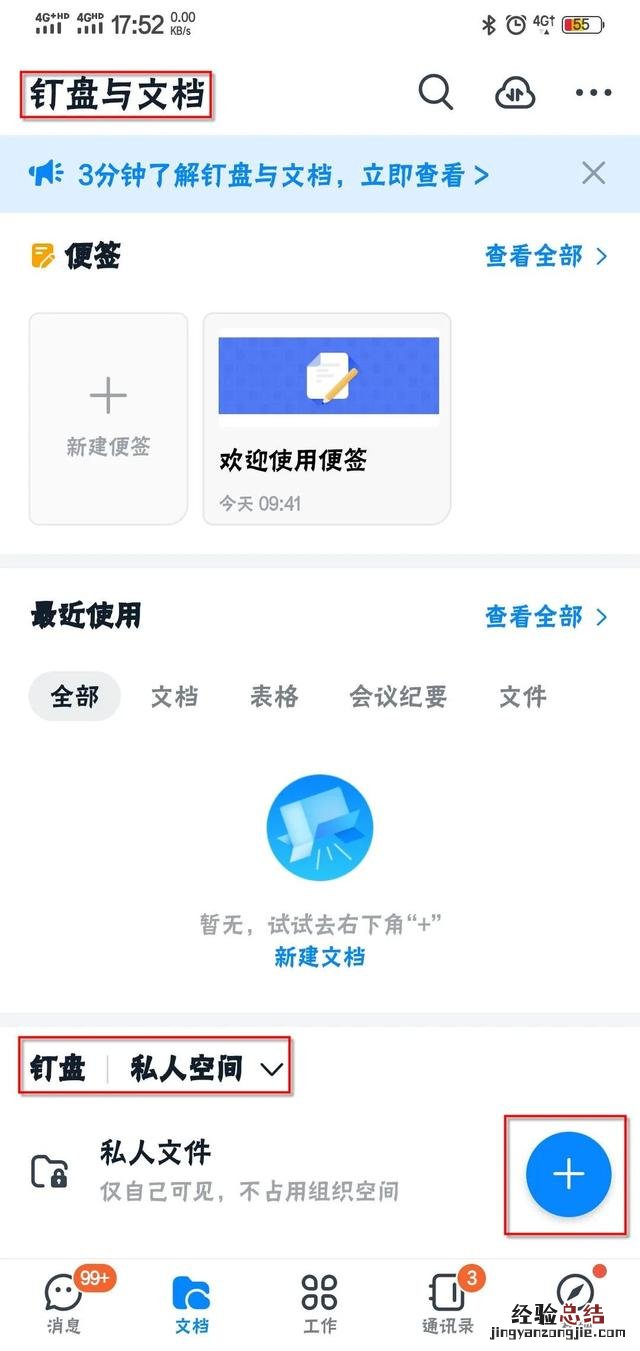640x1351 pixels.
Task: Switch to the 消息 tab
Action: point(64,1302)
